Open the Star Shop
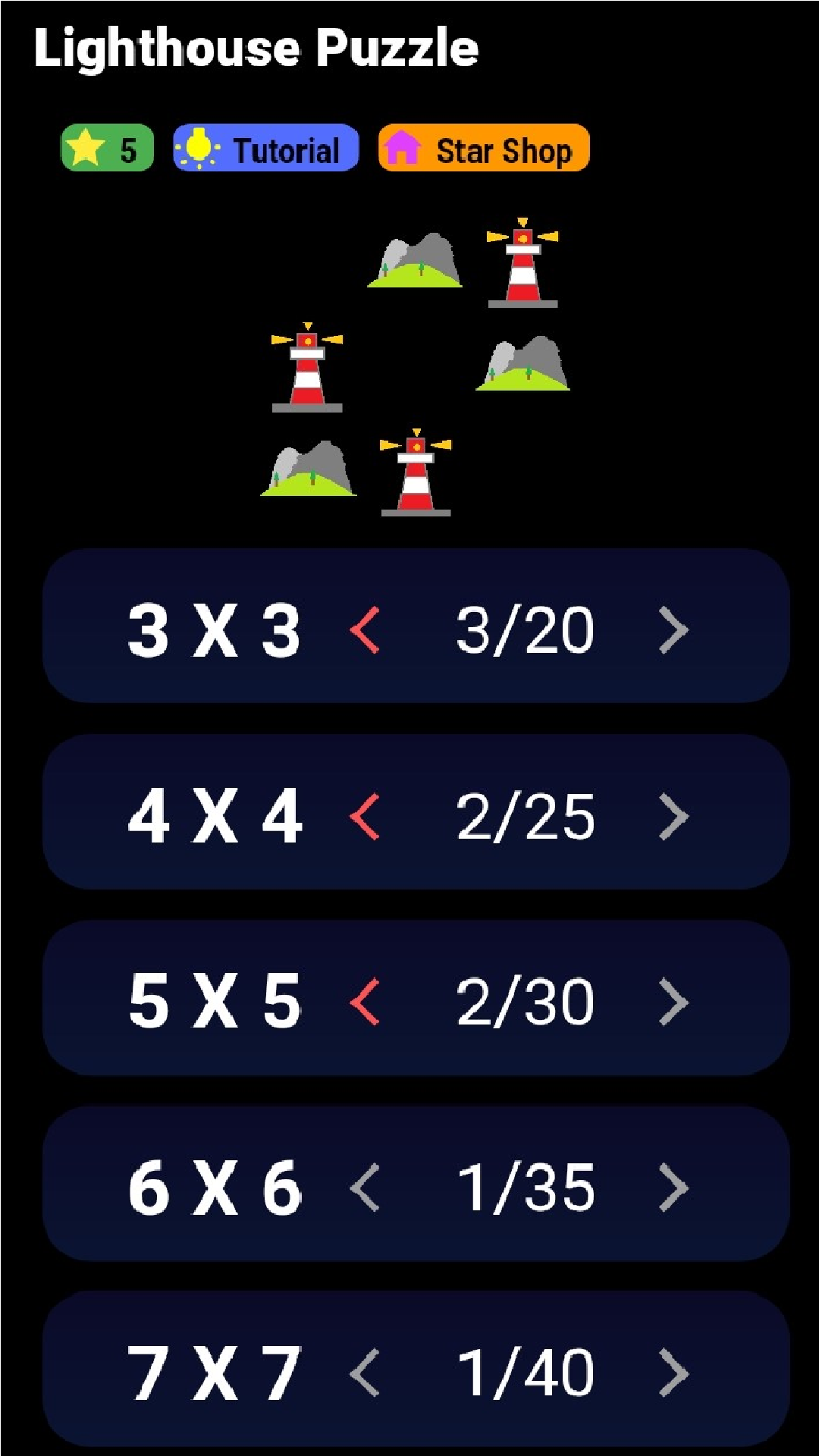This screenshot has height=1456, width=819. pyautogui.click(x=484, y=149)
